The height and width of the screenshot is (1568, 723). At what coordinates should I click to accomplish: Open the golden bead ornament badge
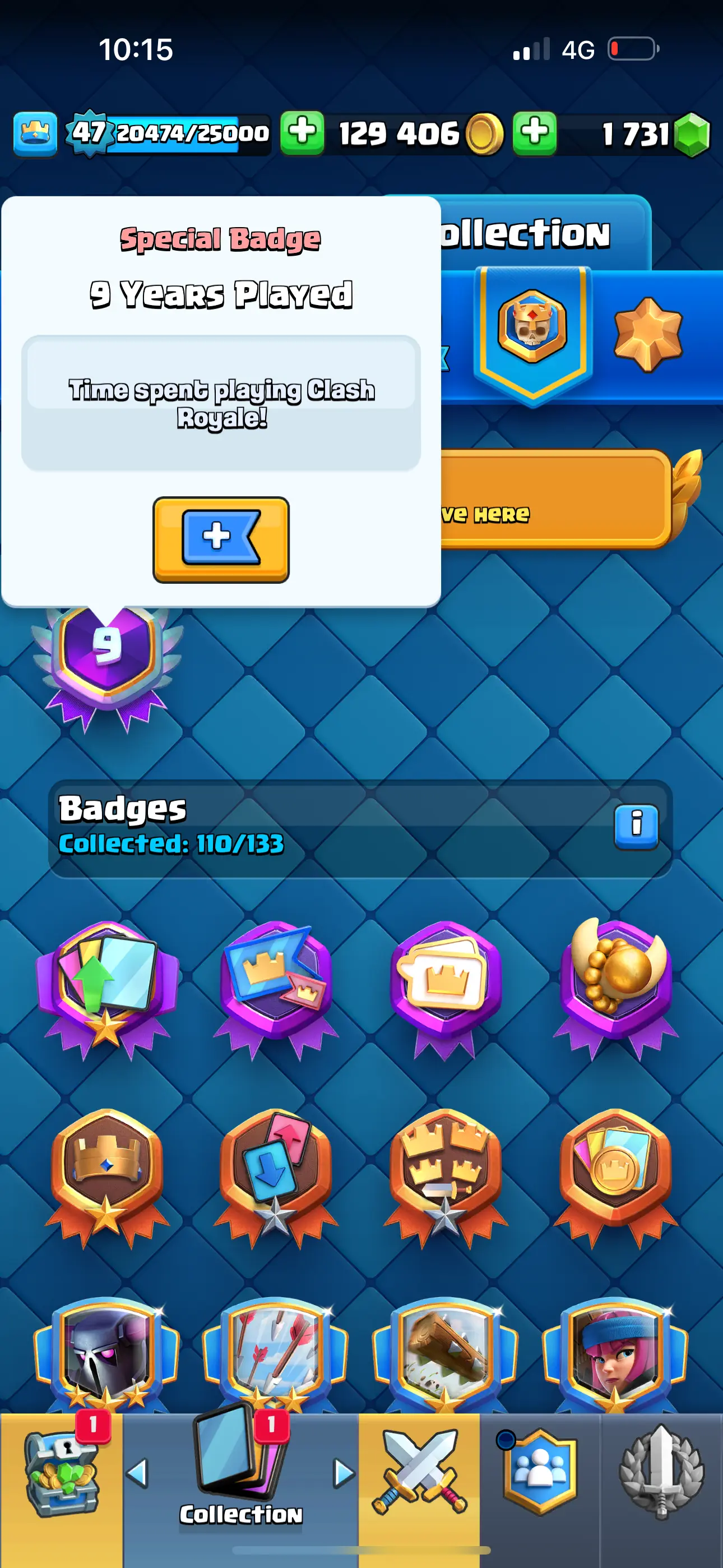click(x=615, y=986)
